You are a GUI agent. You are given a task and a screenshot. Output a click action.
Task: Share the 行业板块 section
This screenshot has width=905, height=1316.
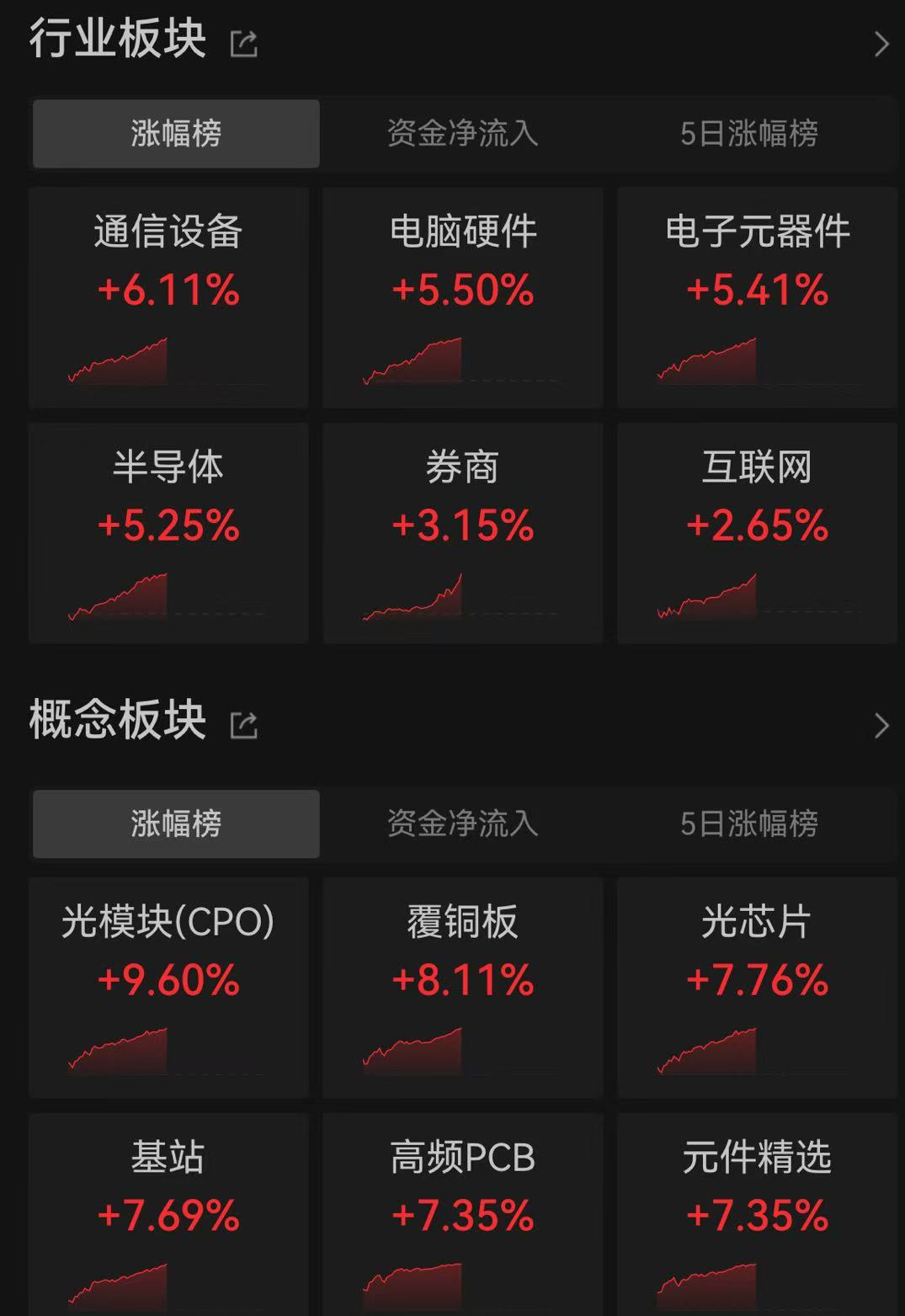[x=244, y=43]
